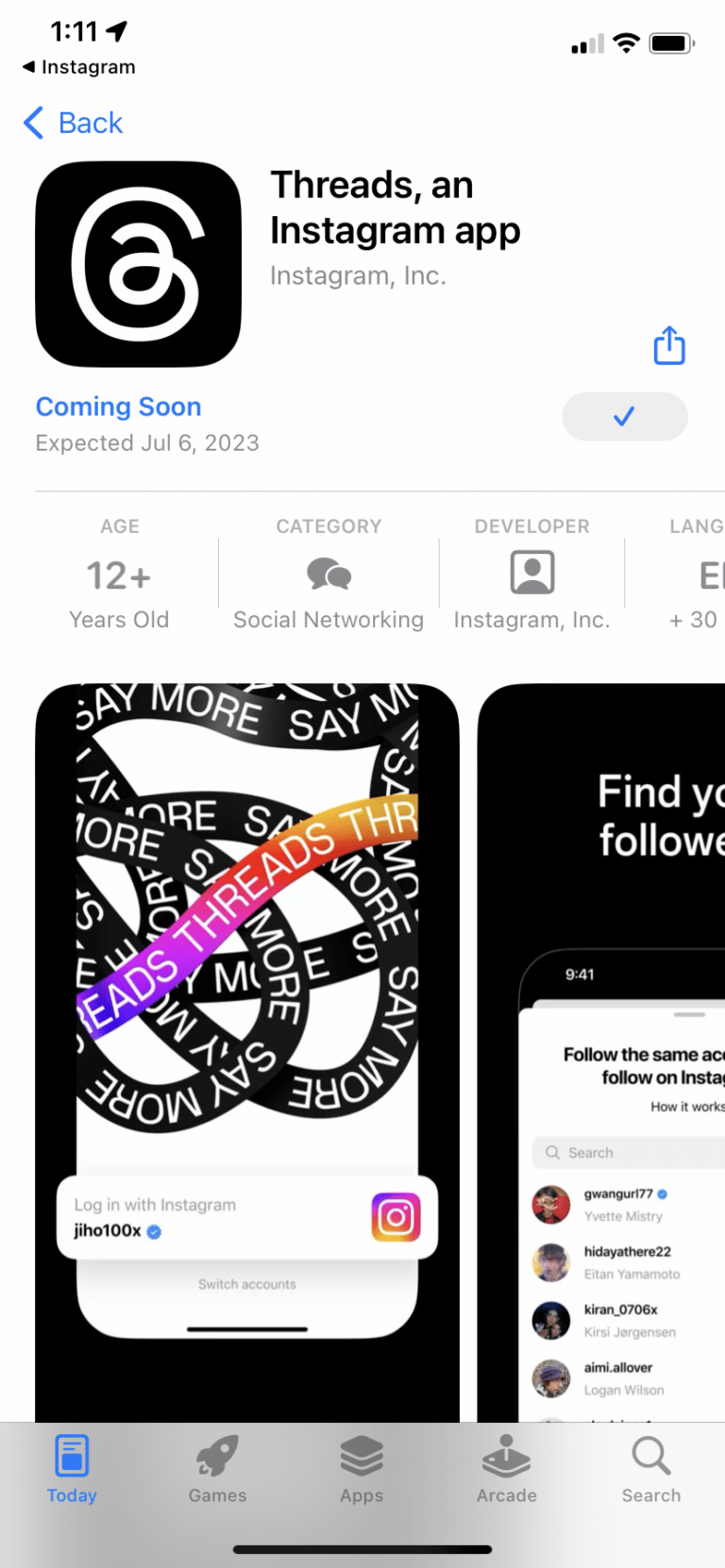Go back to the previous page

click(74, 123)
